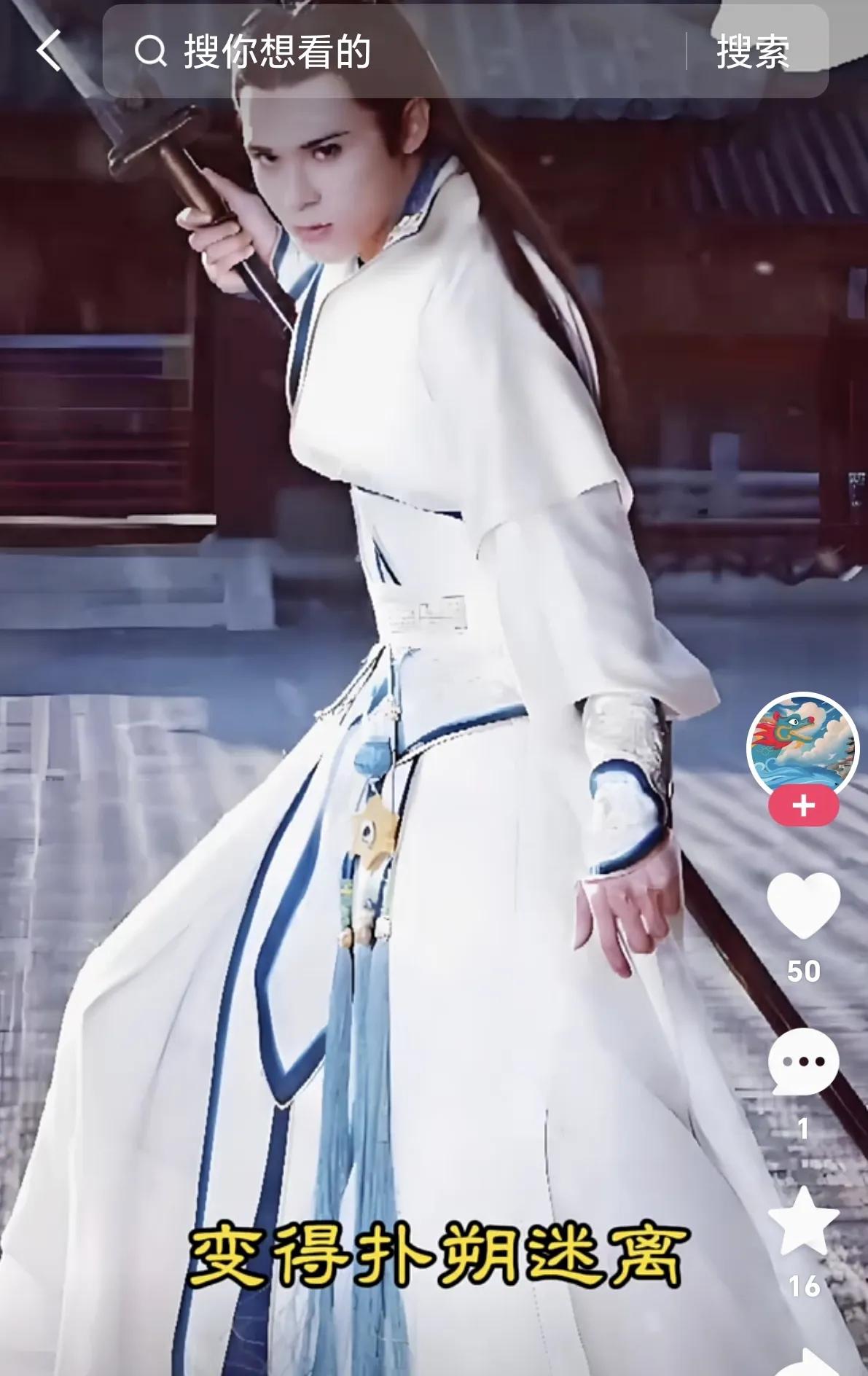Go back using the arrow icon
This screenshot has width=868, height=1376.
49,51
